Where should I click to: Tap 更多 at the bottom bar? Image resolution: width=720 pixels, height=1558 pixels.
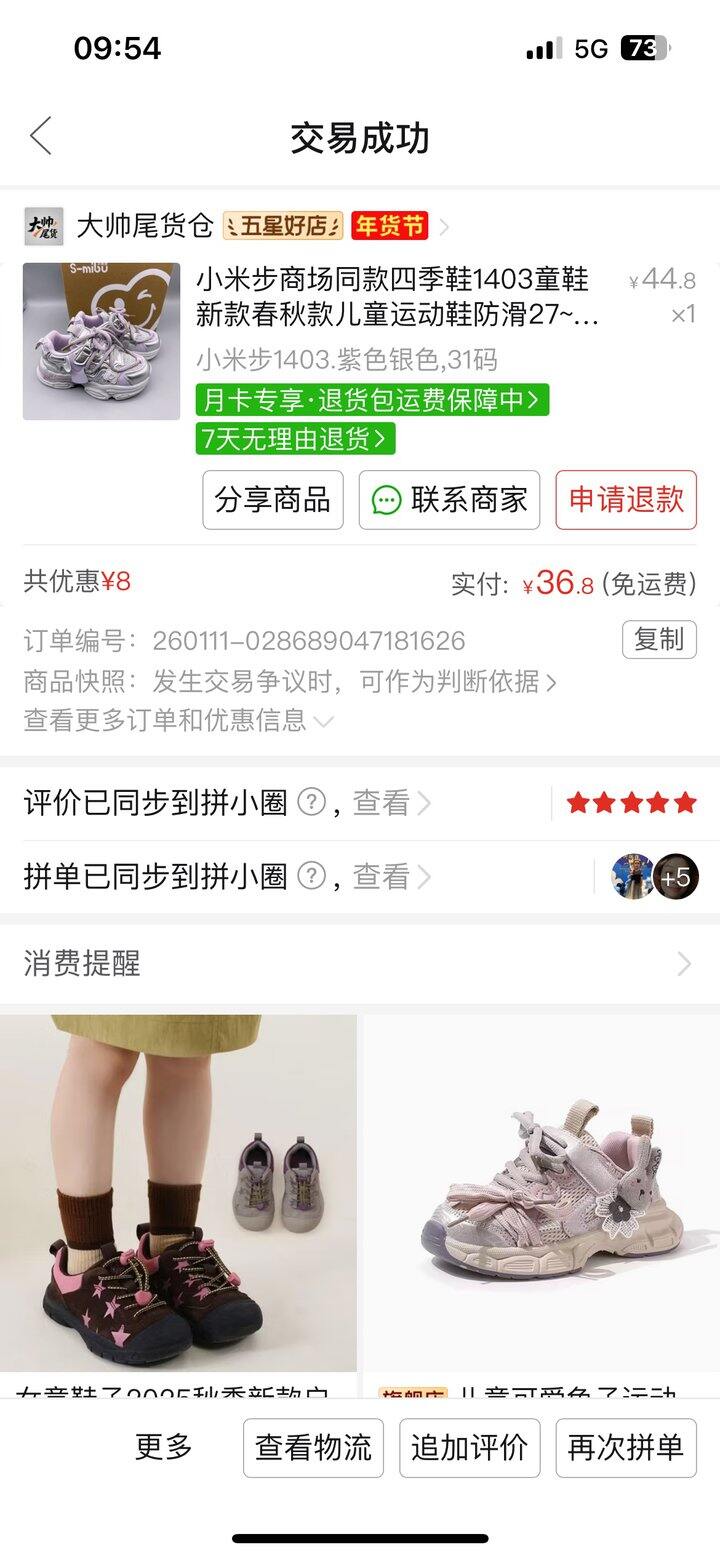tap(163, 1446)
